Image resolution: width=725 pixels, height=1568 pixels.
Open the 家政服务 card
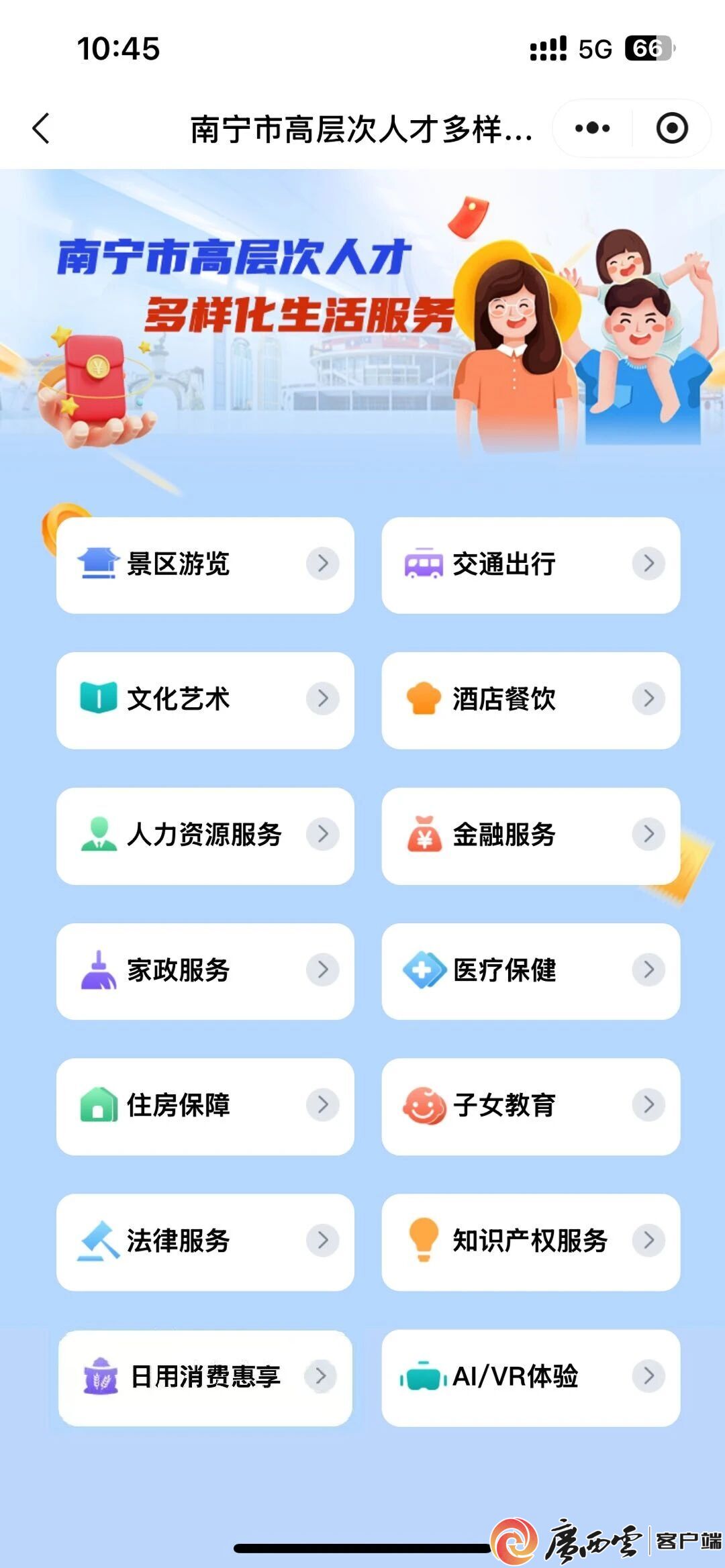click(x=205, y=971)
